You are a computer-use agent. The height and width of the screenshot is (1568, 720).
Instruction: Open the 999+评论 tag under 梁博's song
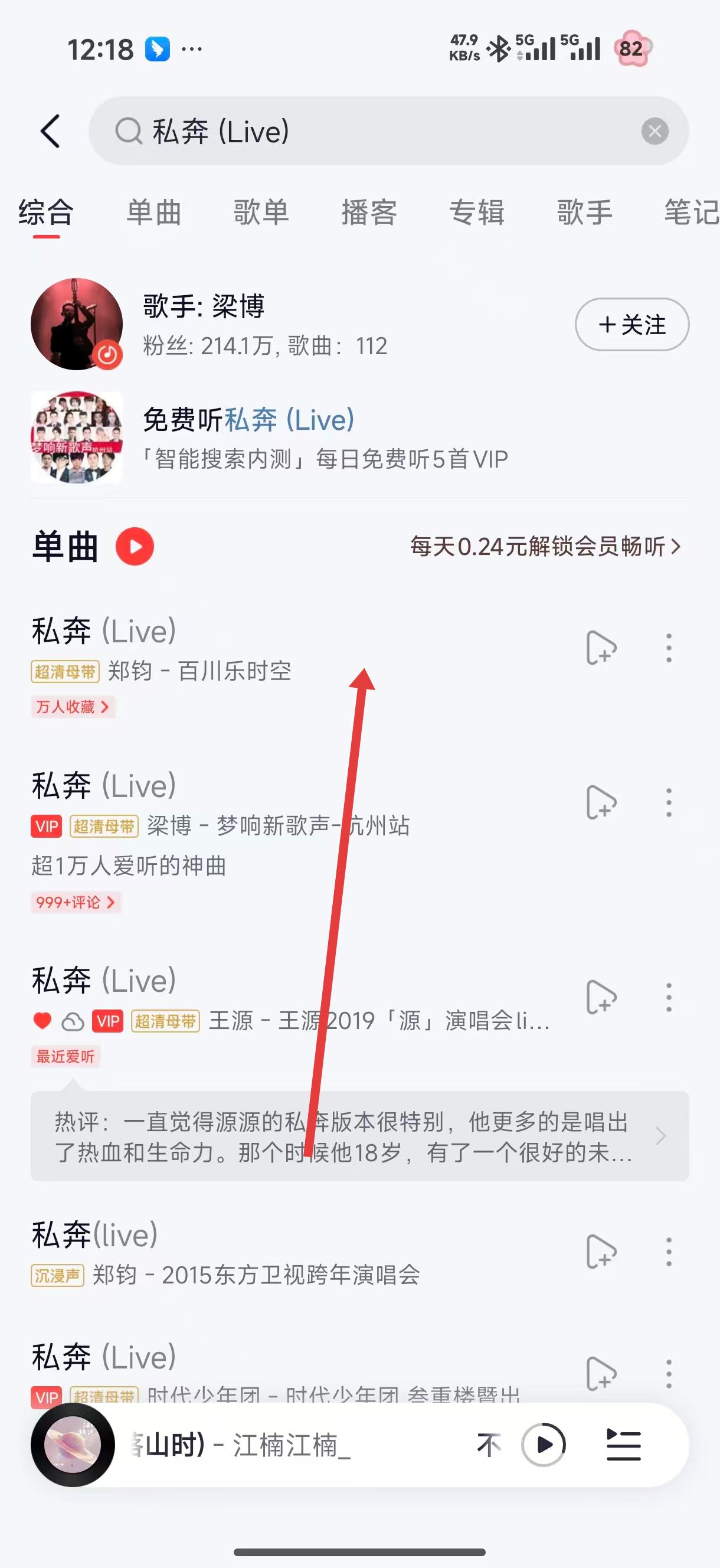76,902
